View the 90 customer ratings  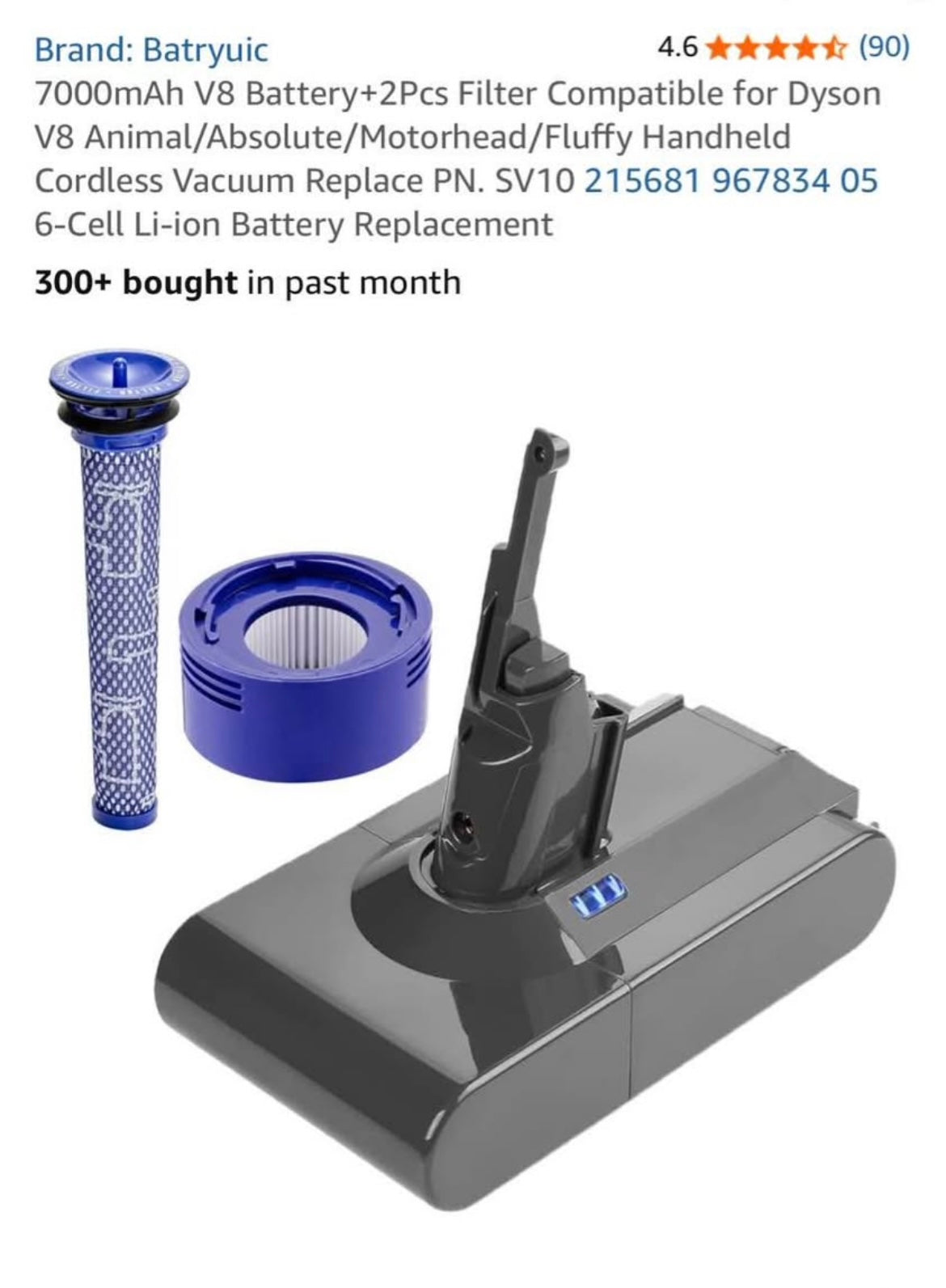pyautogui.click(x=884, y=48)
